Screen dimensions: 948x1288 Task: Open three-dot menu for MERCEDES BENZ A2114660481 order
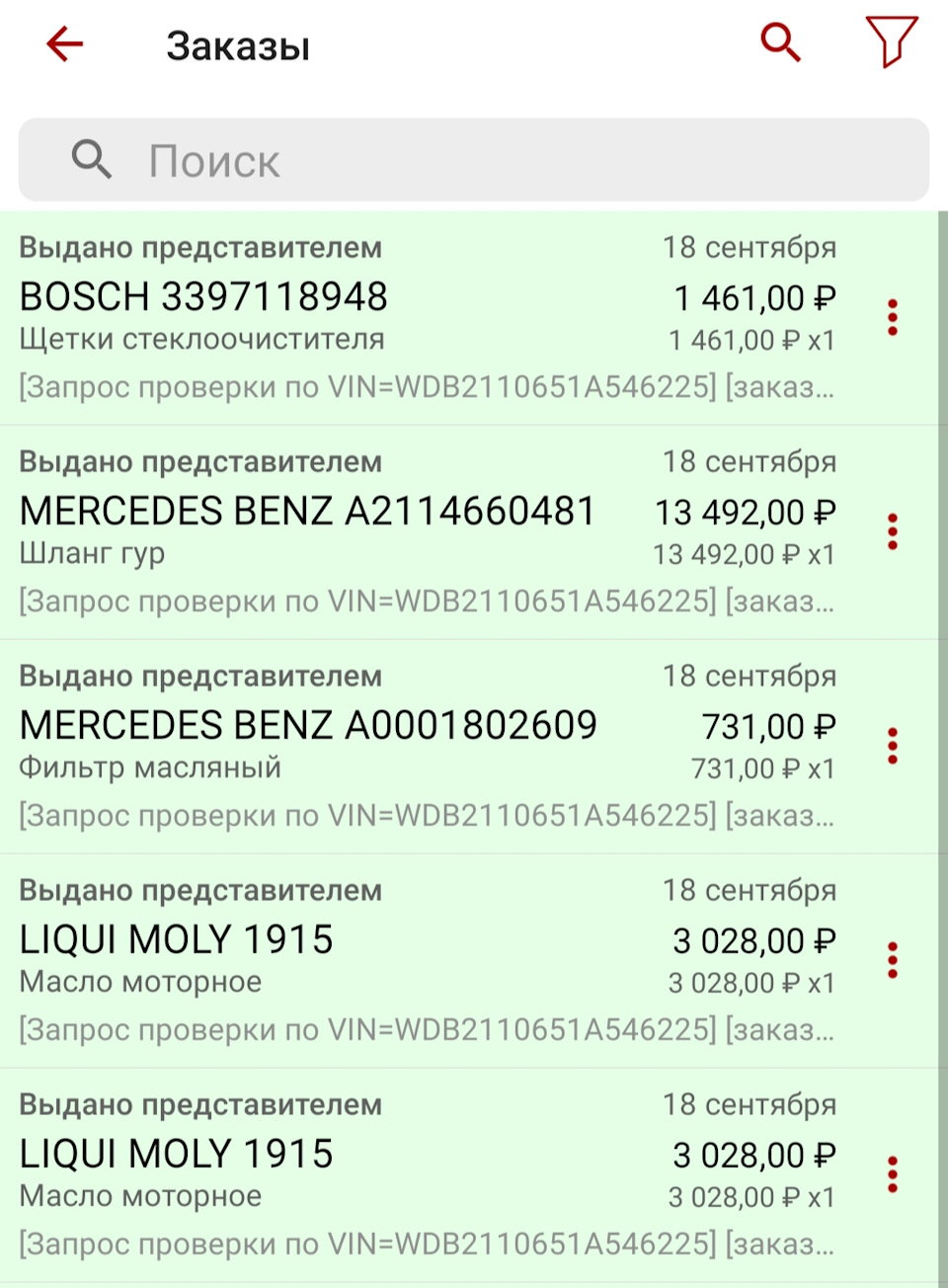tap(894, 529)
